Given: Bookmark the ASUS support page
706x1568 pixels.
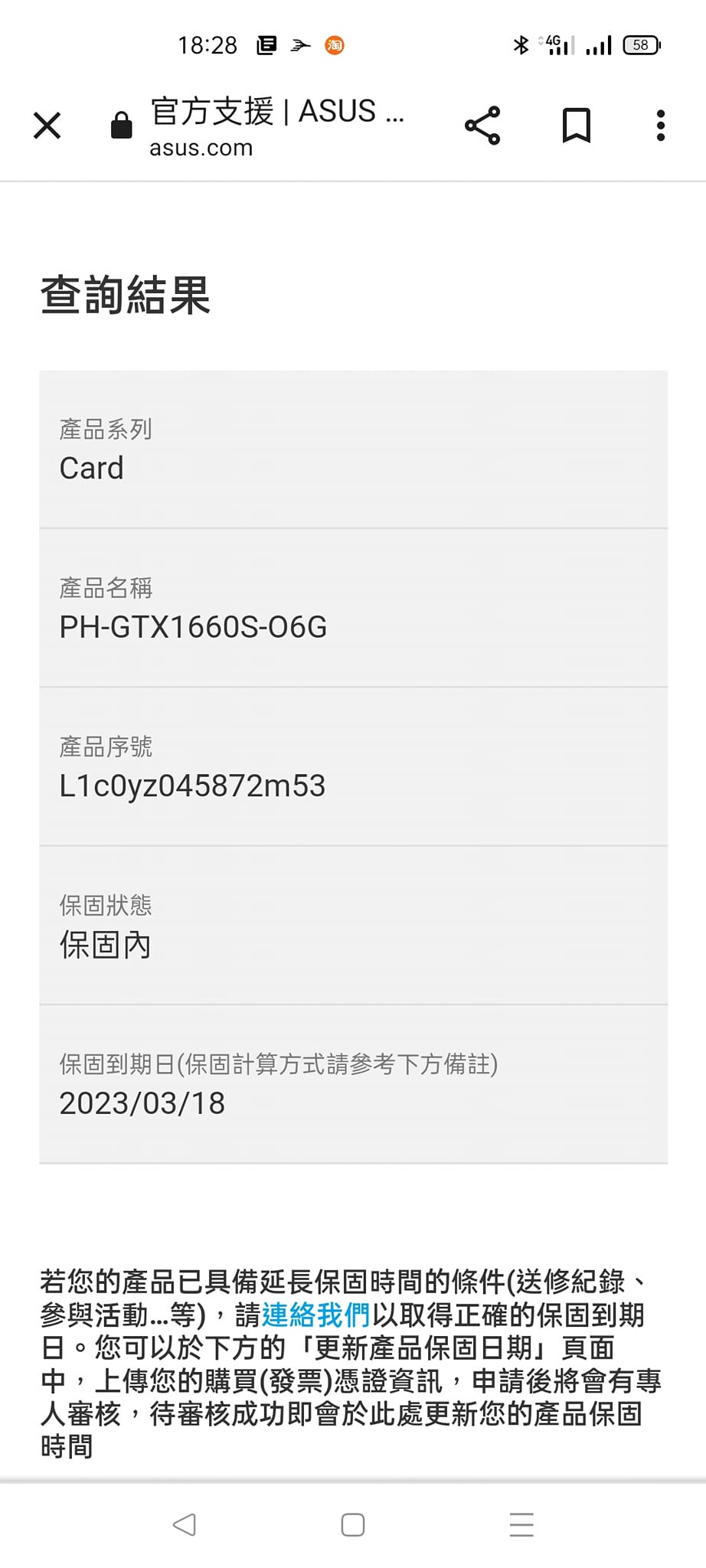Looking at the screenshot, I should tap(577, 126).
